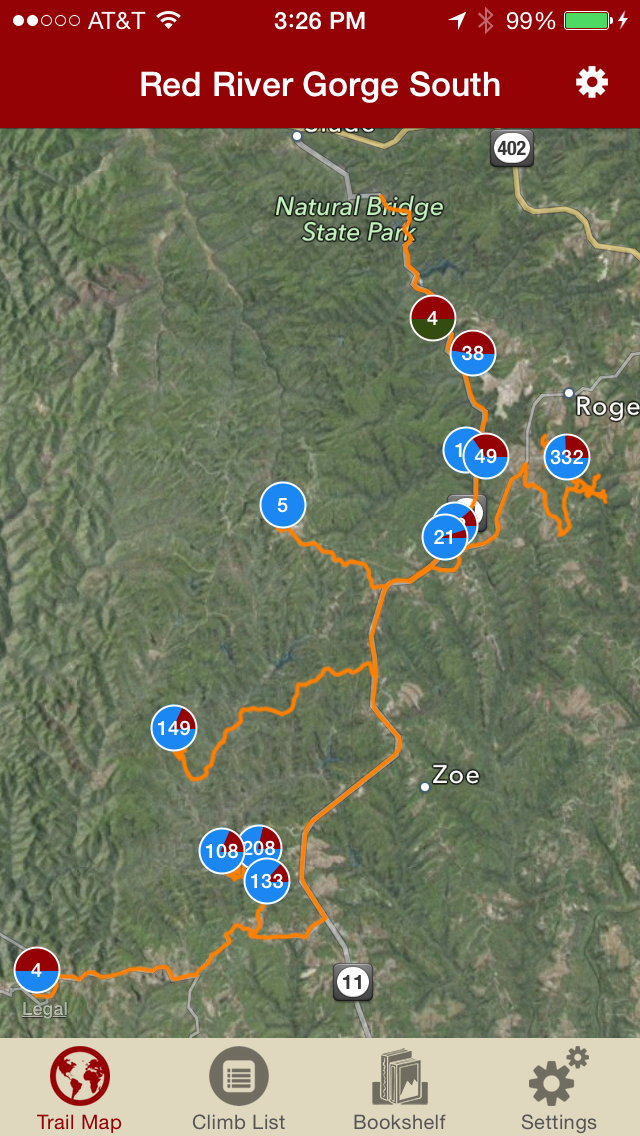Viewport: 640px width, 1136px height.
Task: Open the cluster marker showing 149
Action: click(173, 727)
